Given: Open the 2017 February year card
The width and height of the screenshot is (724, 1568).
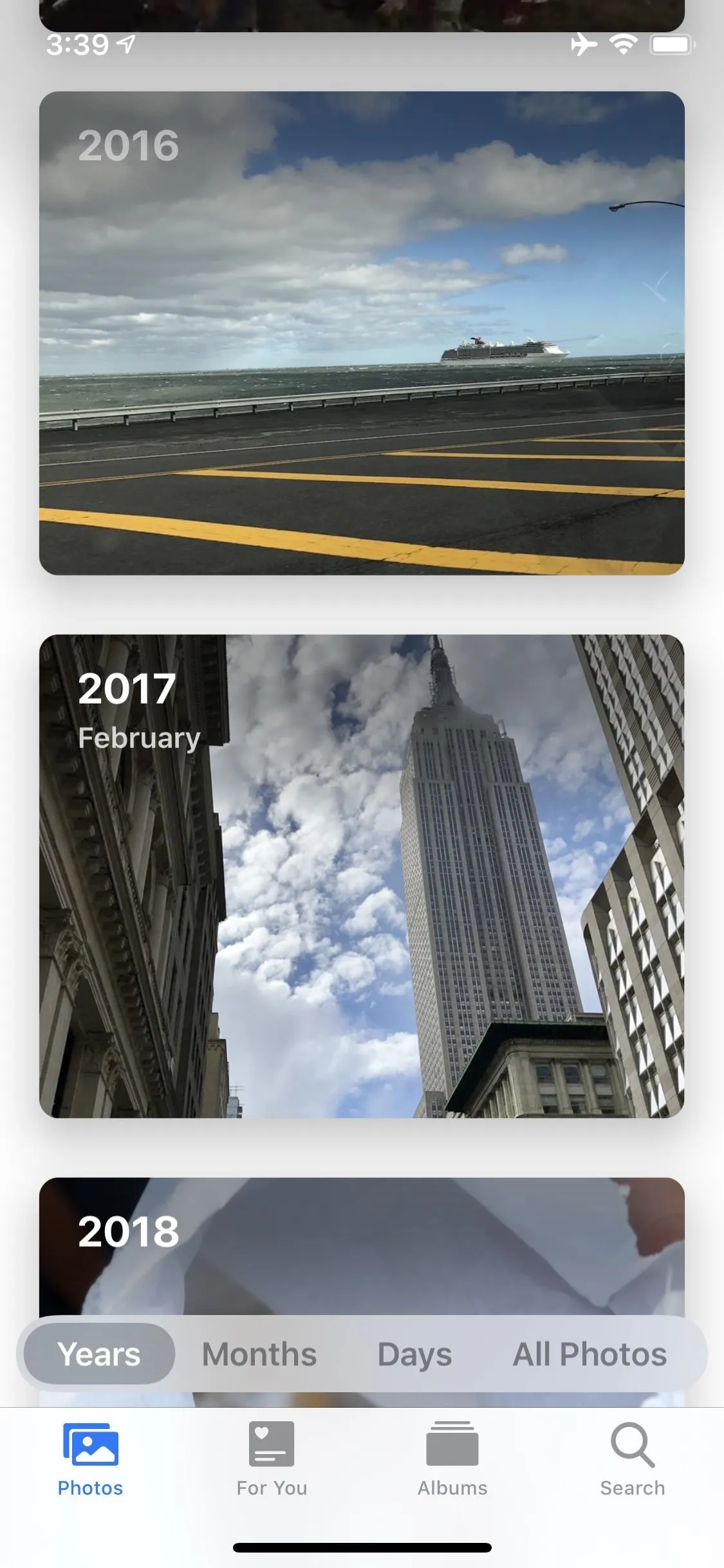Looking at the screenshot, I should pyautogui.click(x=362, y=876).
